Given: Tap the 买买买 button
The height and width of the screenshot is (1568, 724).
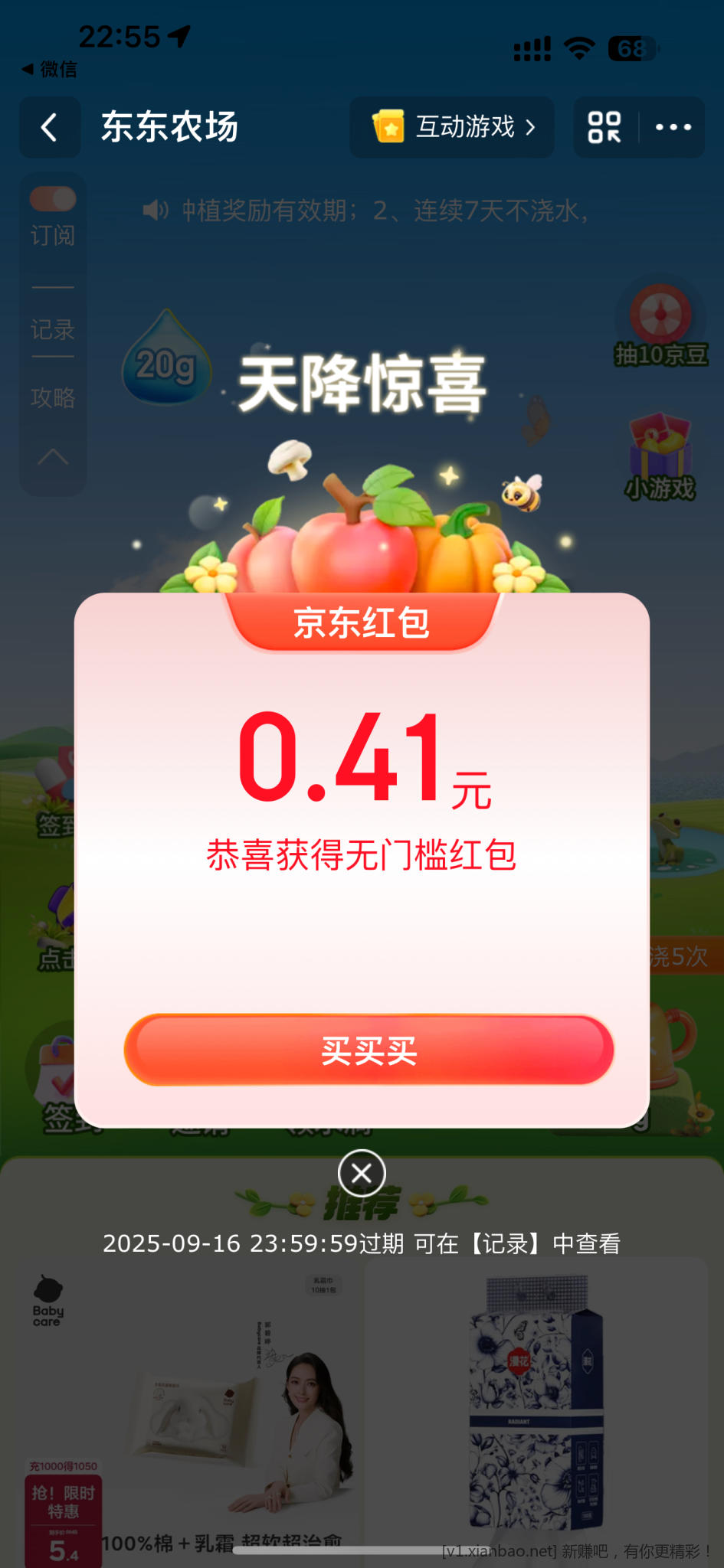Looking at the screenshot, I should pos(369,1050).
